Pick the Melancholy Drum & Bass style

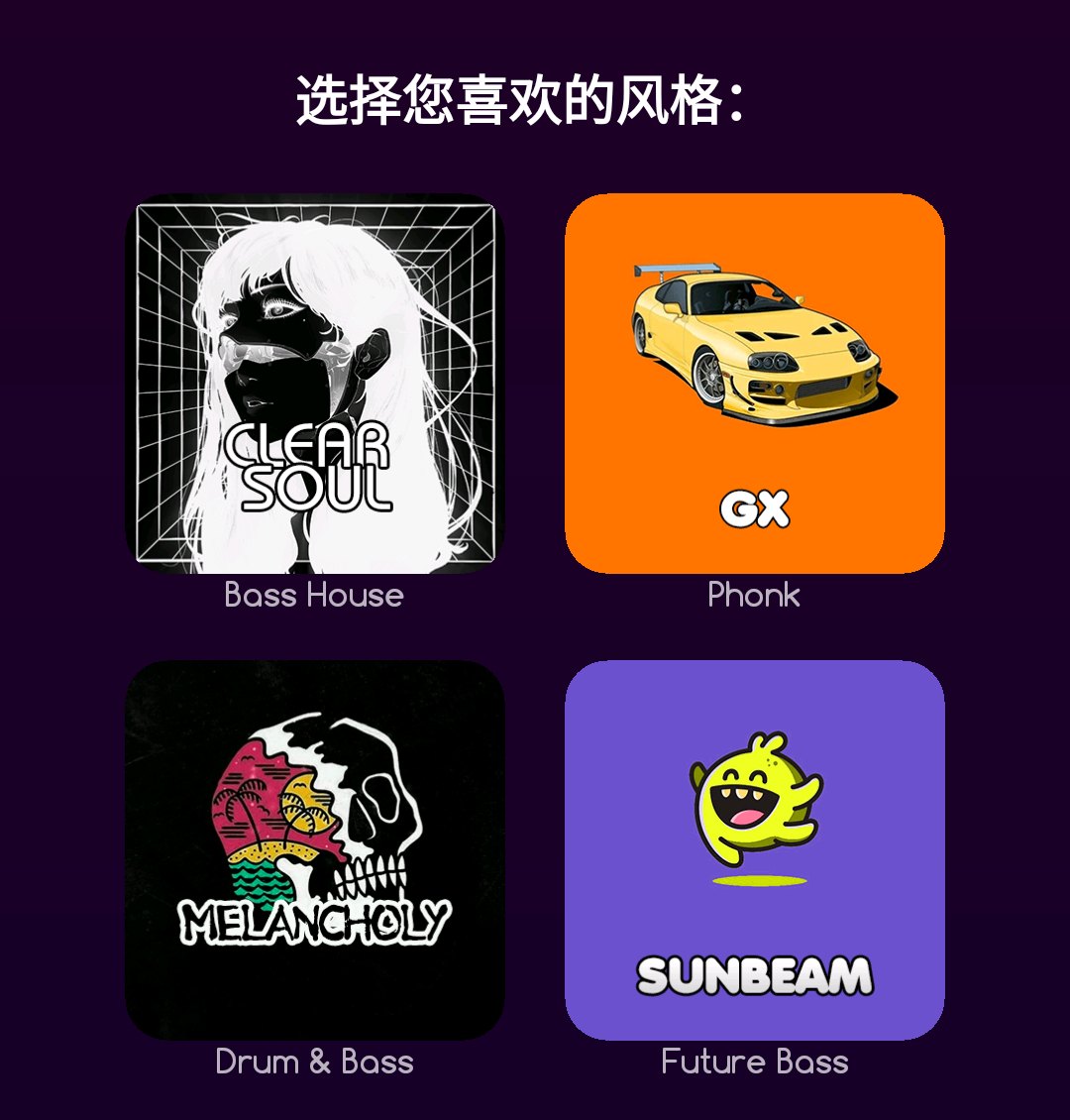(315, 849)
